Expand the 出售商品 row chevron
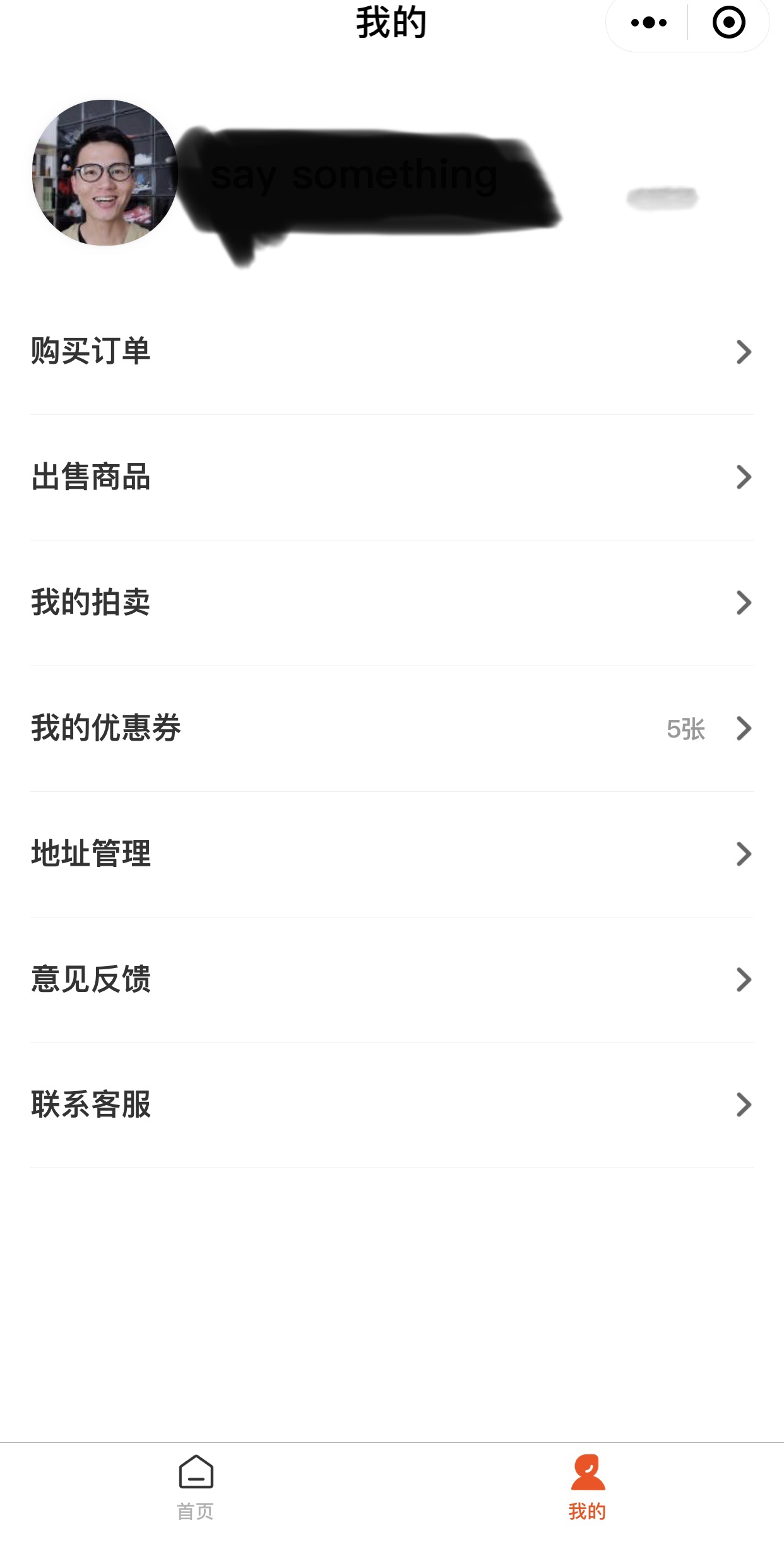This screenshot has width=784, height=1542. [x=743, y=477]
